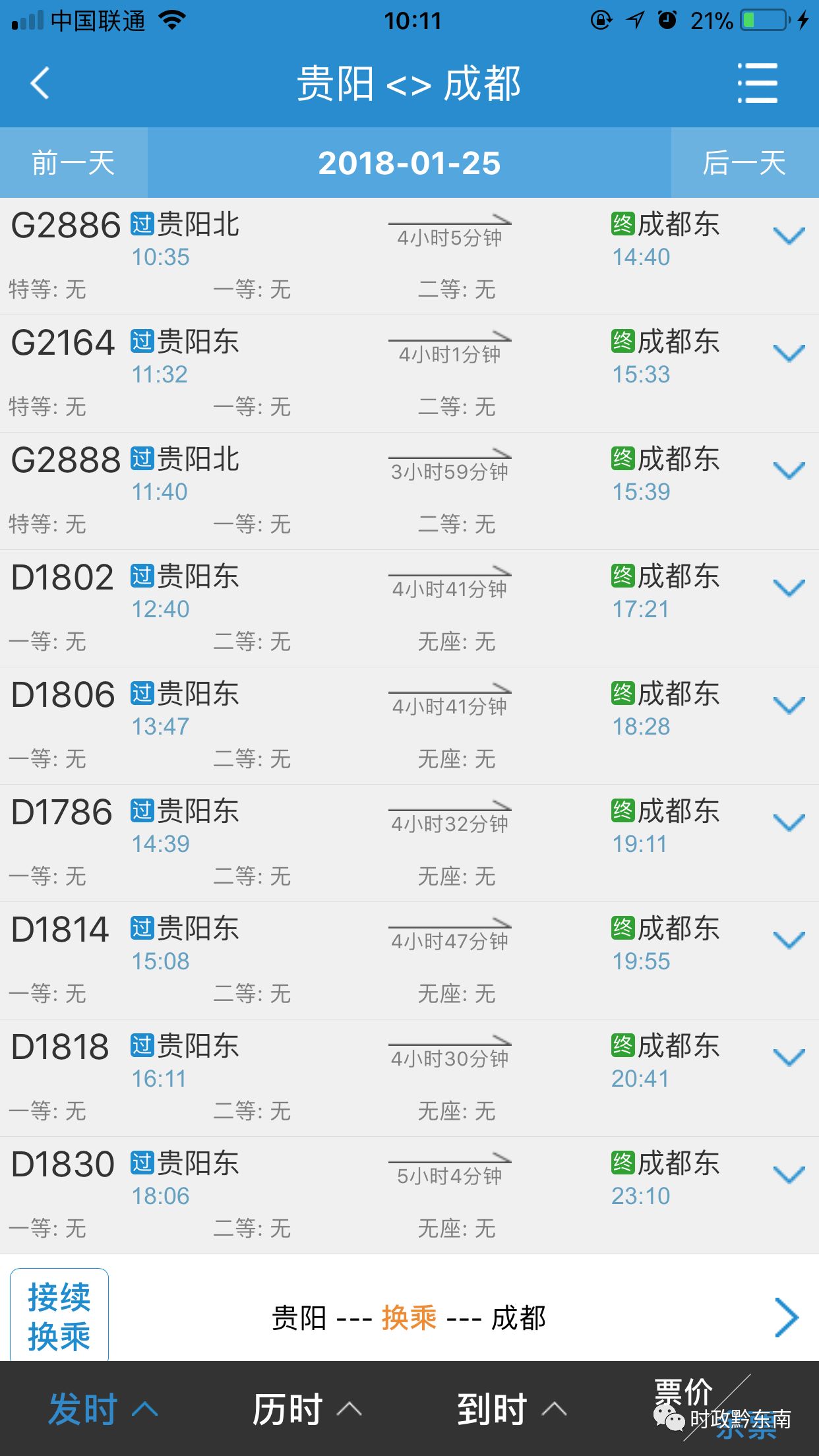Switch to the previous day (前一天)
This screenshot has height=1456, width=819.
pyautogui.click(x=73, y=163)
